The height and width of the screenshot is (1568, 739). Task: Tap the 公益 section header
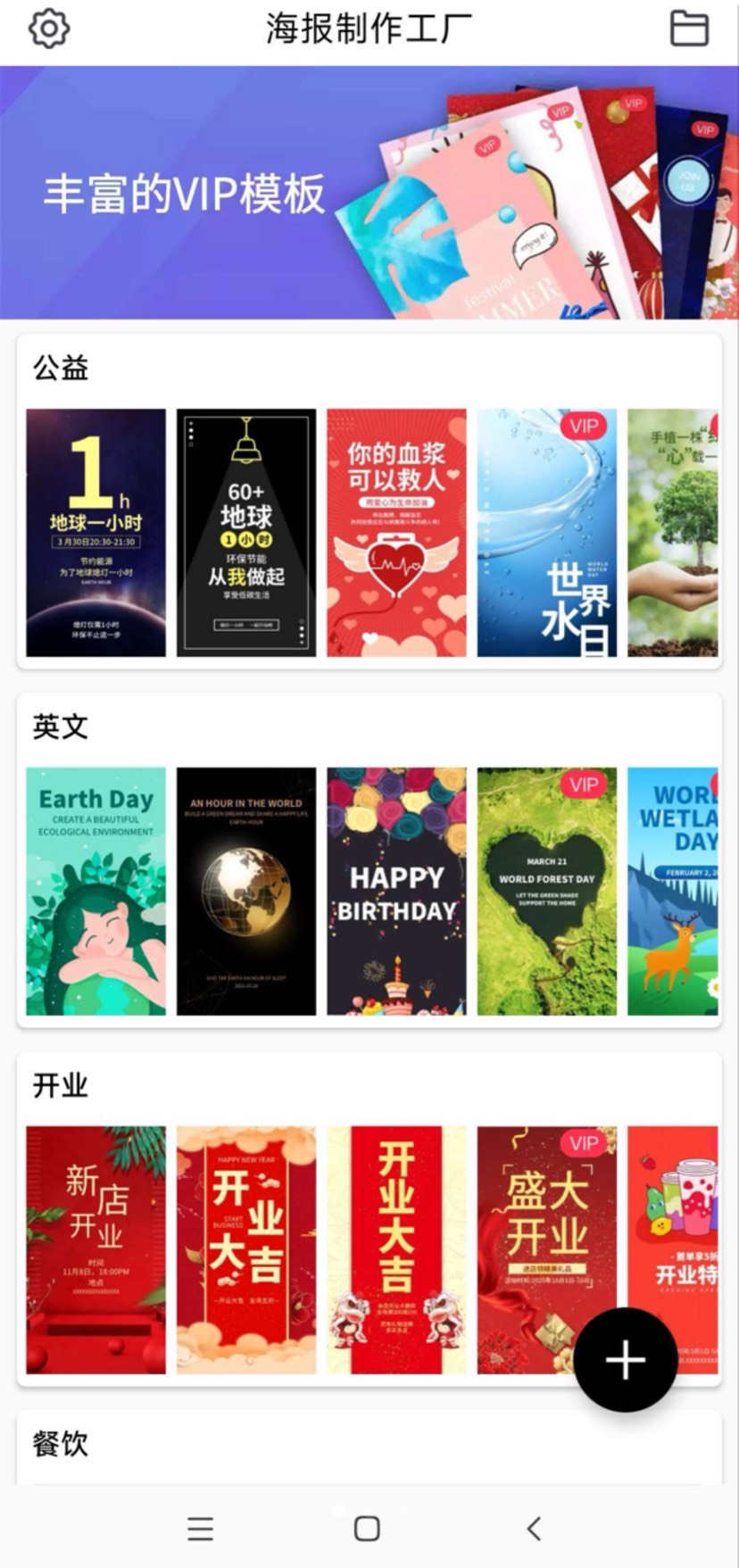[61, 368]
